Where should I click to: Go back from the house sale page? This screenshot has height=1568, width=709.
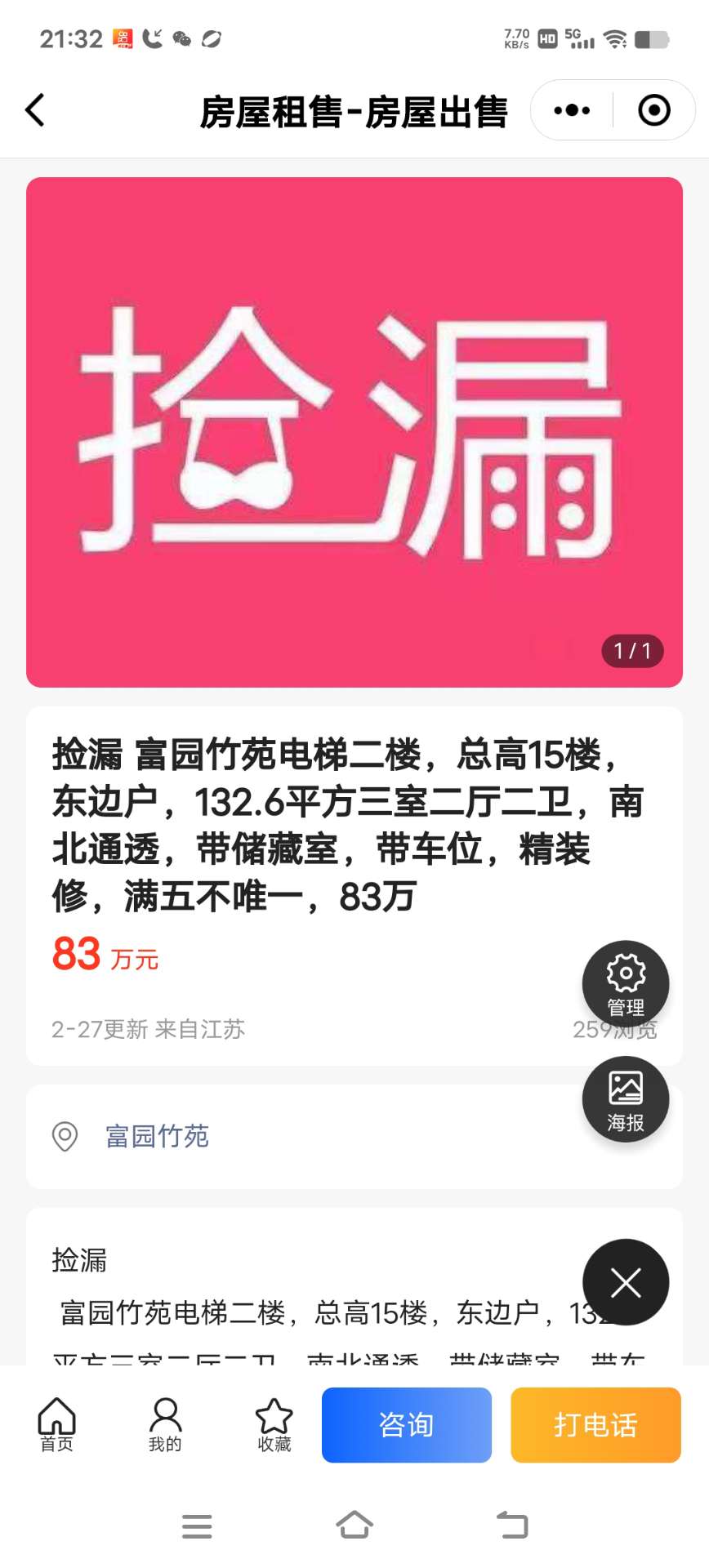point(35,110)
